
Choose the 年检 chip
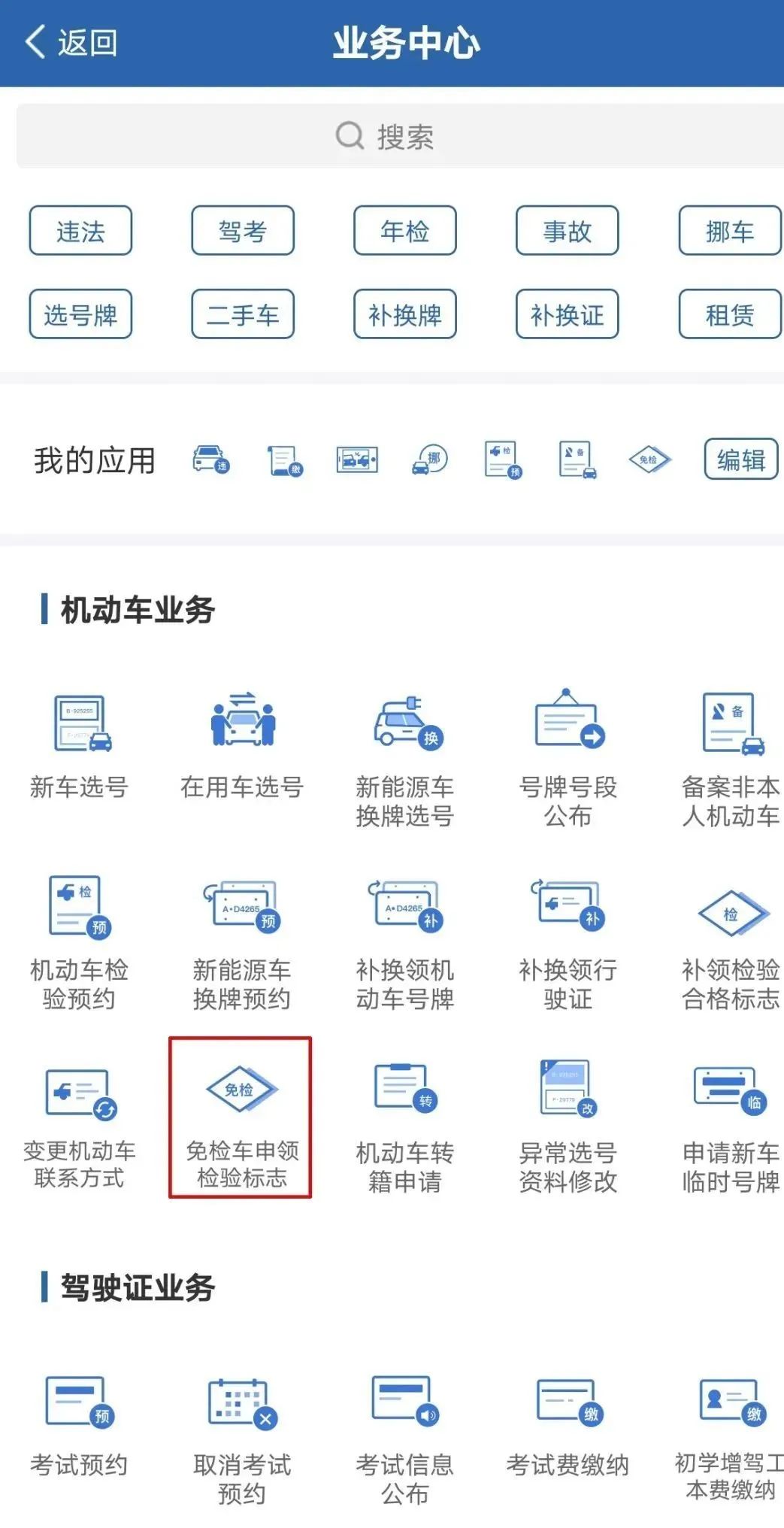click(405, 231)
